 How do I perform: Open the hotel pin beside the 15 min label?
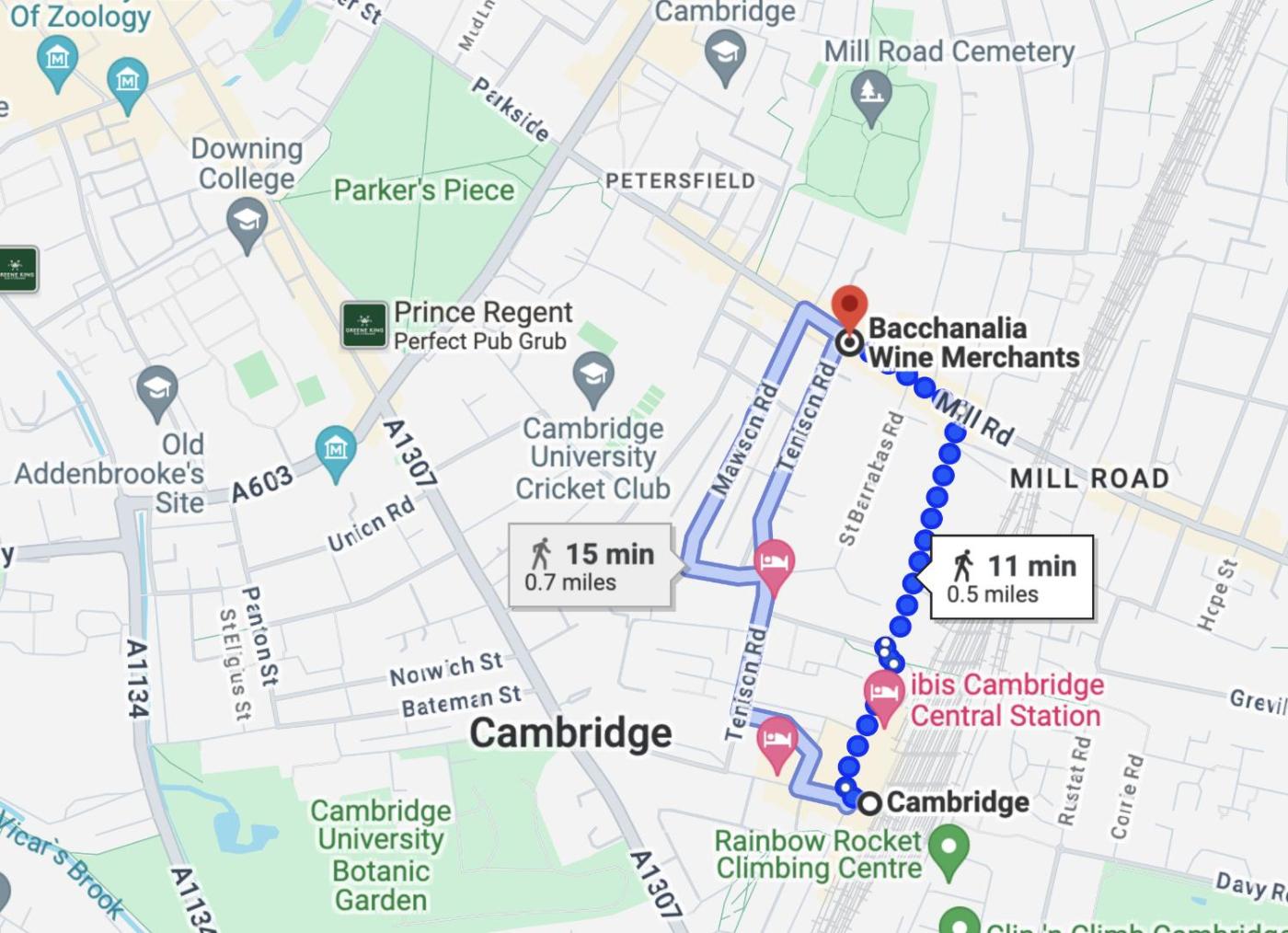pos(774,563)
